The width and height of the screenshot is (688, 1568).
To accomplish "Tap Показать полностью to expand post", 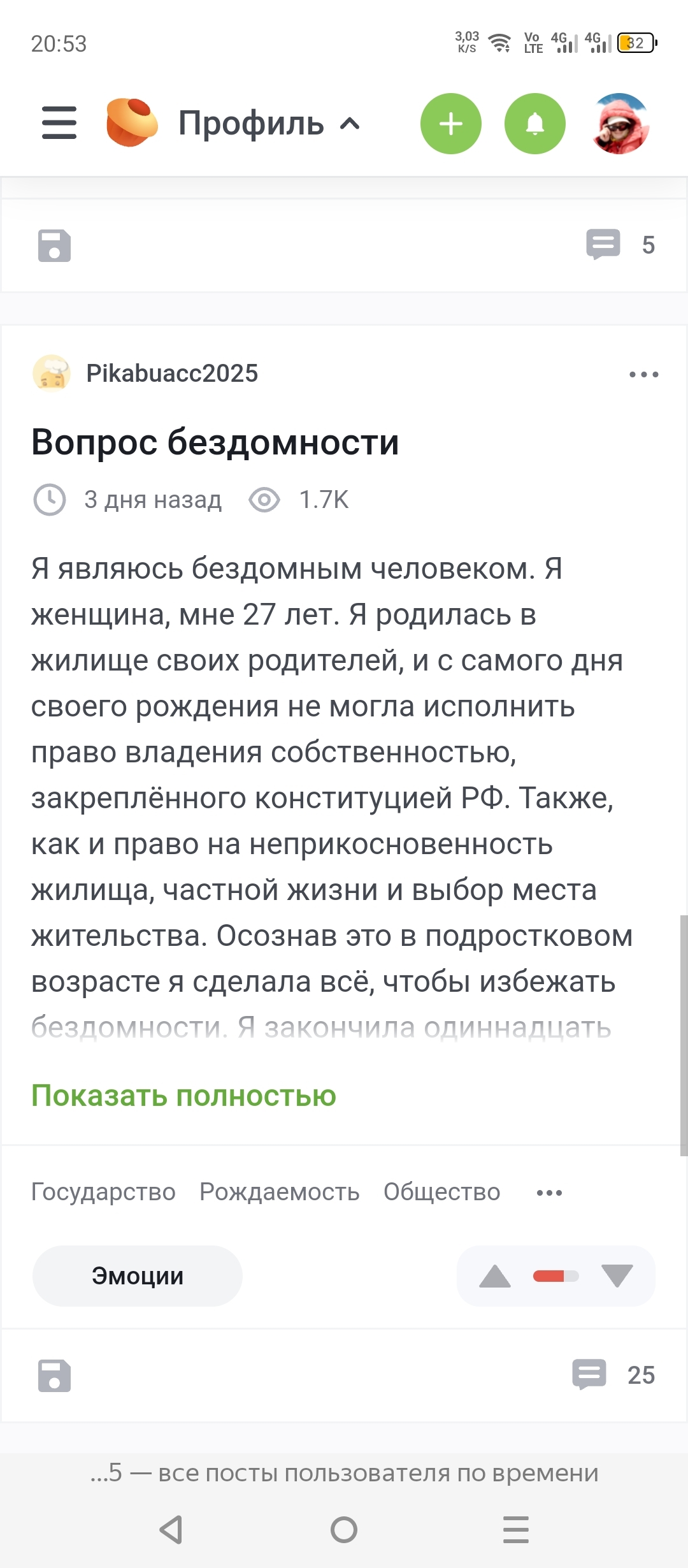I will coord(183,1096).
